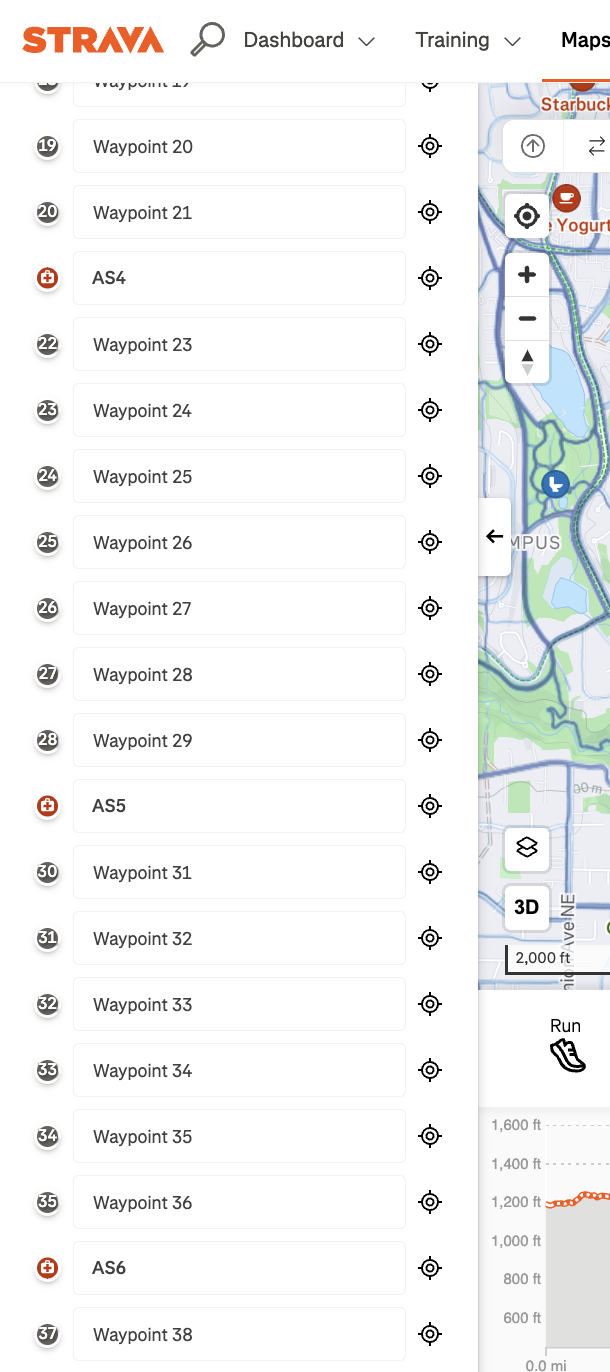Center map on Waypoint 25
This screenshot has height=1372, width=610.
coord(430,476)
